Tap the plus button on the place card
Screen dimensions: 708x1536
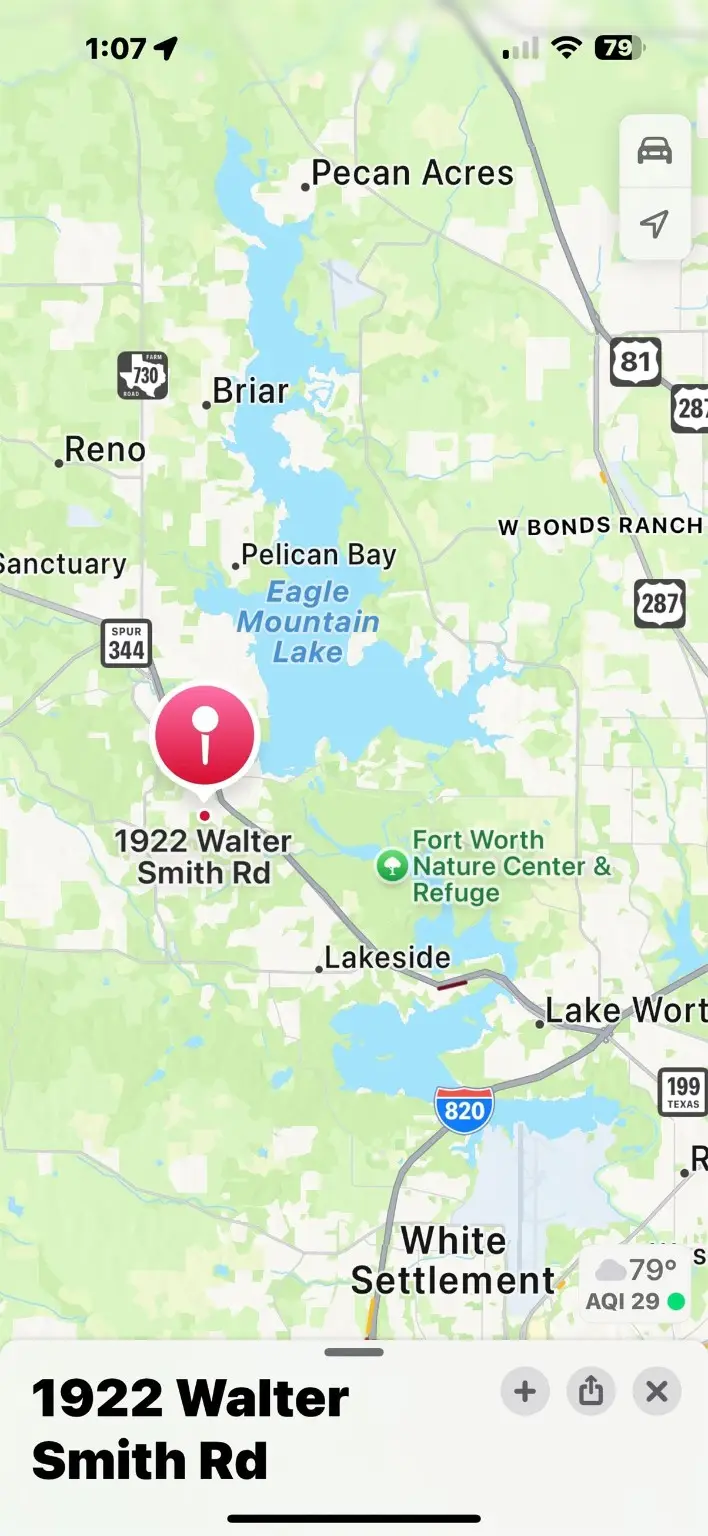(x=525, y=1391)
